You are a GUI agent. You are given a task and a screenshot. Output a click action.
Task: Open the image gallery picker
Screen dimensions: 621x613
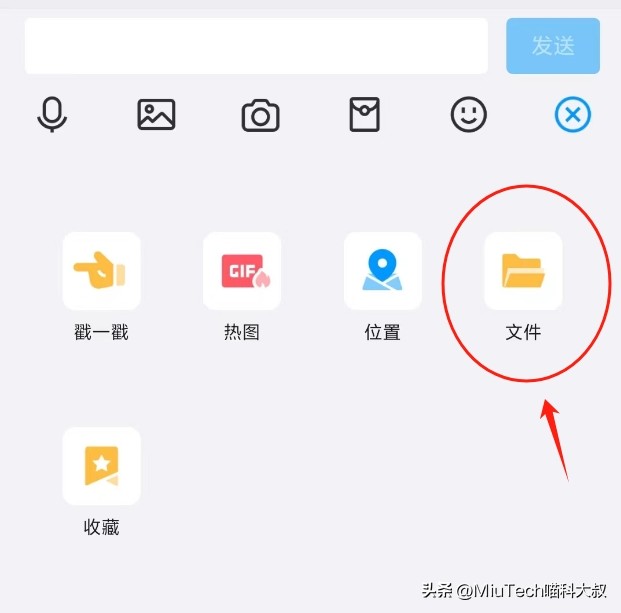(x=156, y=115)
